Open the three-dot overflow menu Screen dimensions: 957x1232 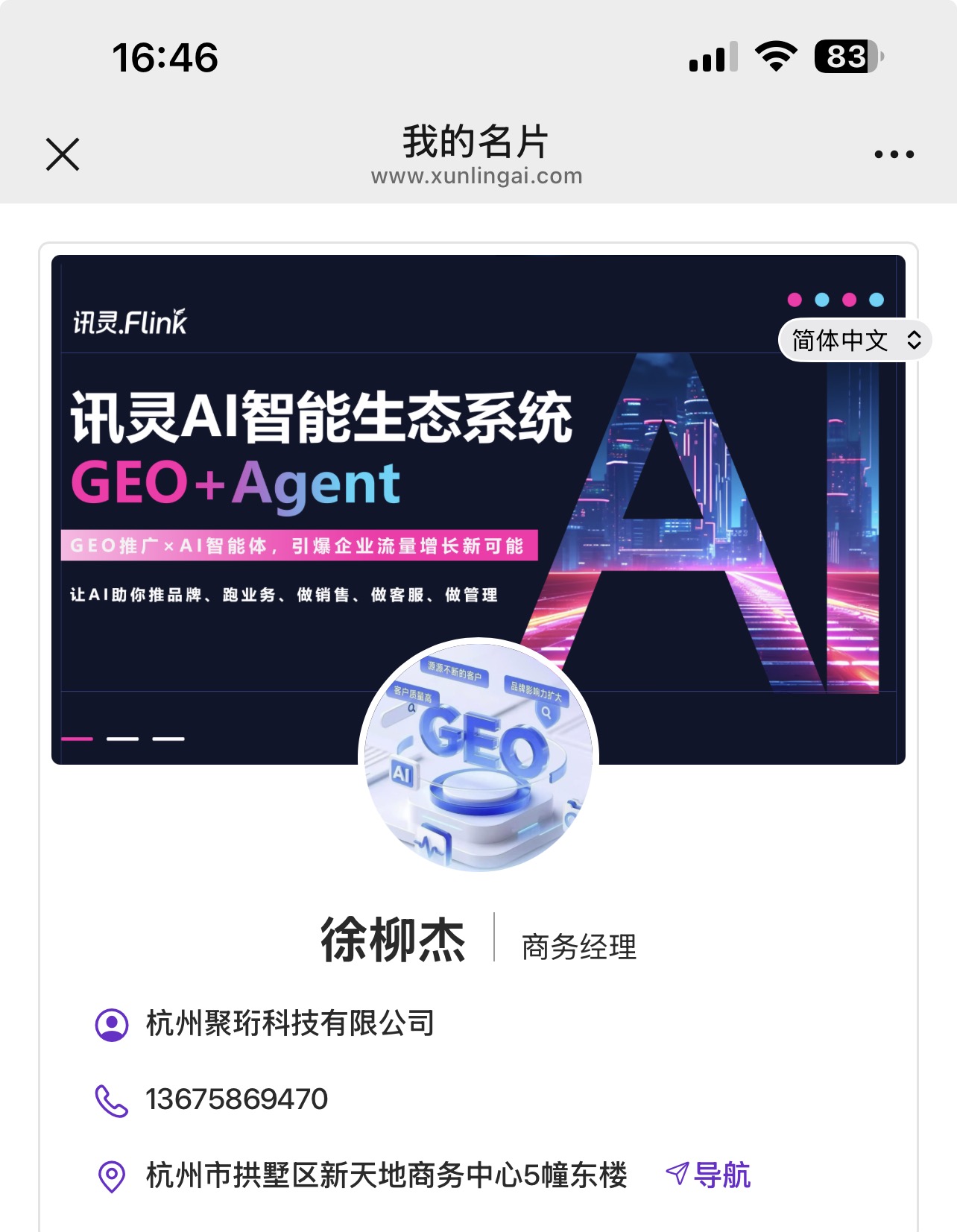pos(894,154)
